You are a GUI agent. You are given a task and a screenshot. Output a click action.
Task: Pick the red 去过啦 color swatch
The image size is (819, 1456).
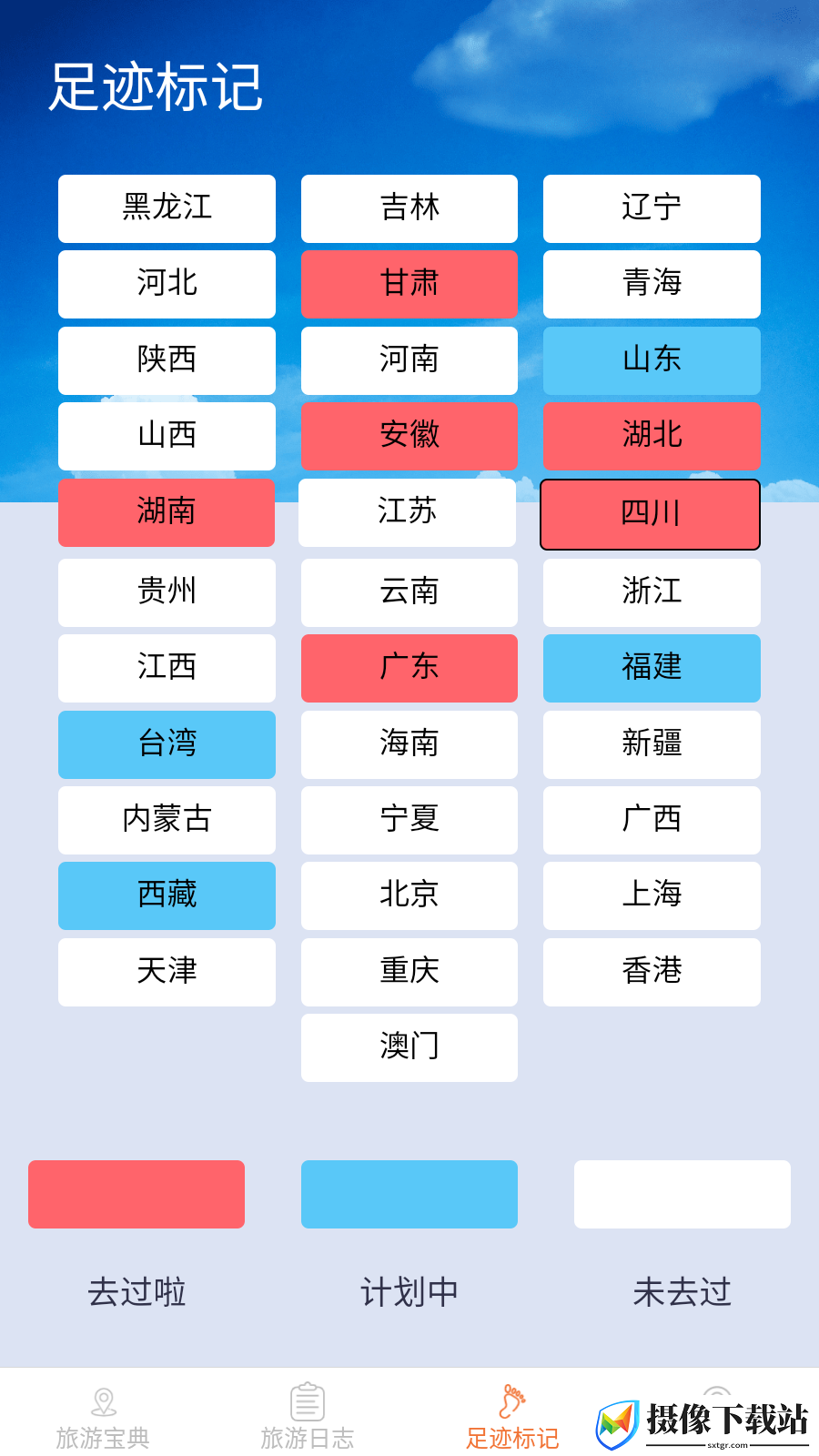click(x=136, y=1194)
